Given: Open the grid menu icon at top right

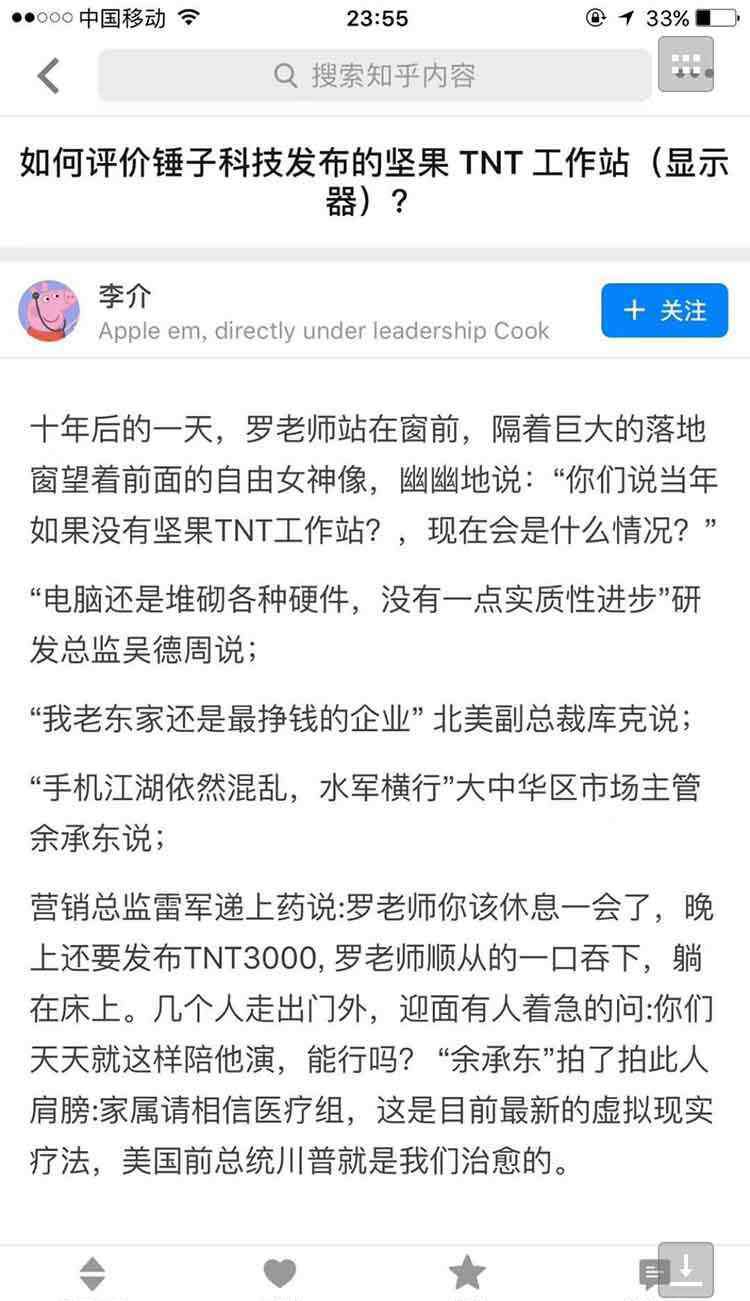Looking at the screenshot, I should pos(686,65).
